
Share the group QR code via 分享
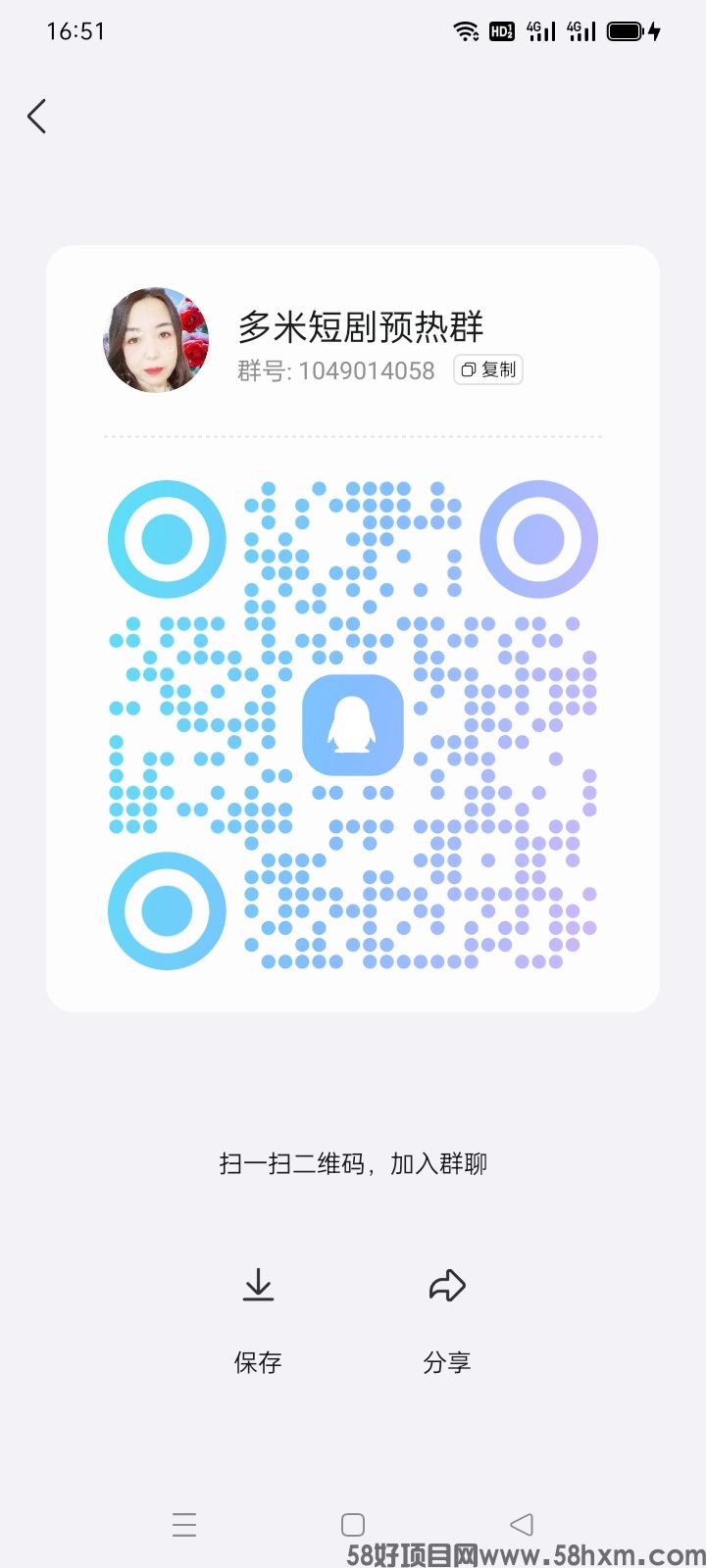coord(447,1318)
